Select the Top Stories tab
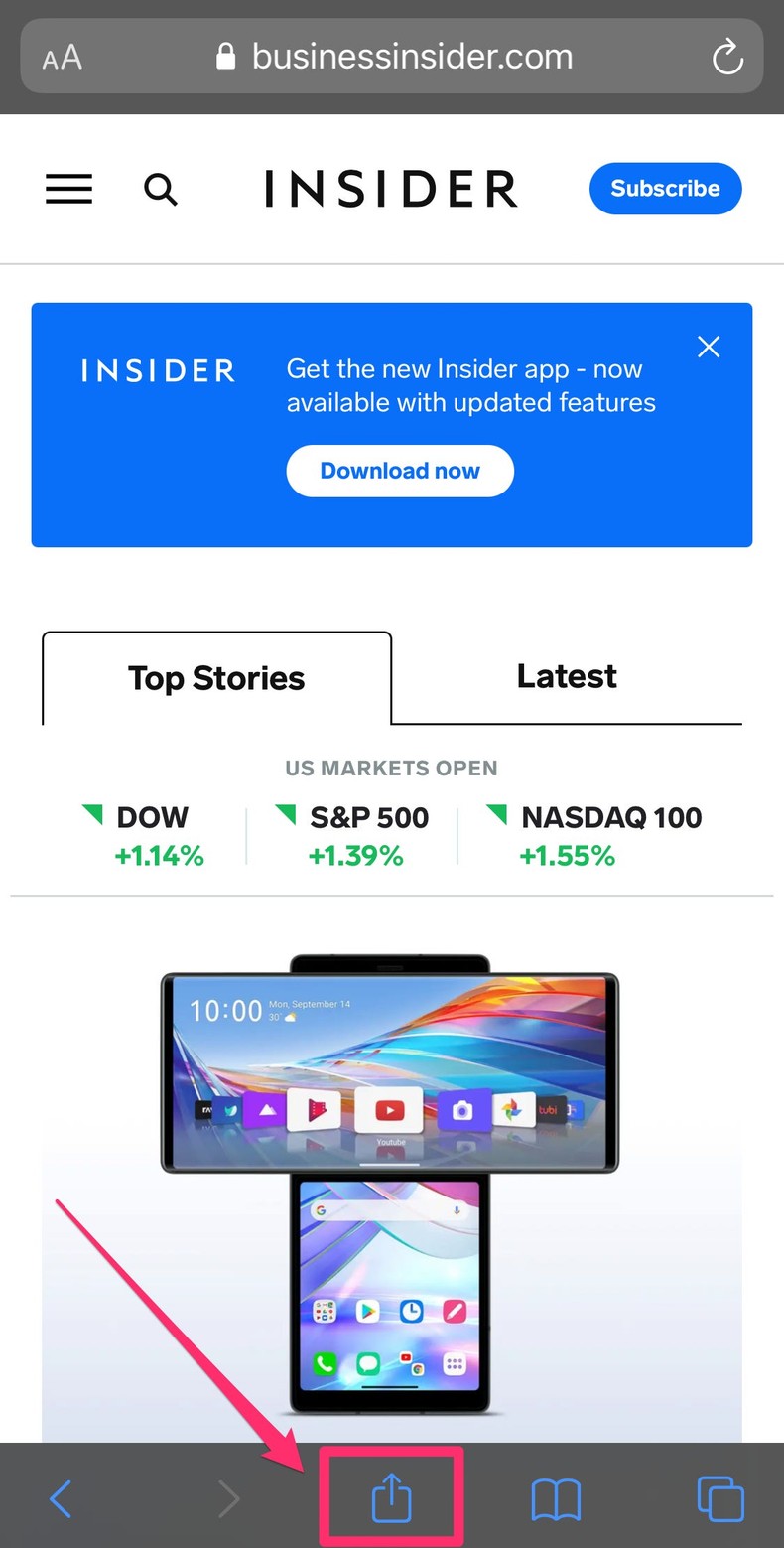784x1548 pixels. [x=215, y=678]
